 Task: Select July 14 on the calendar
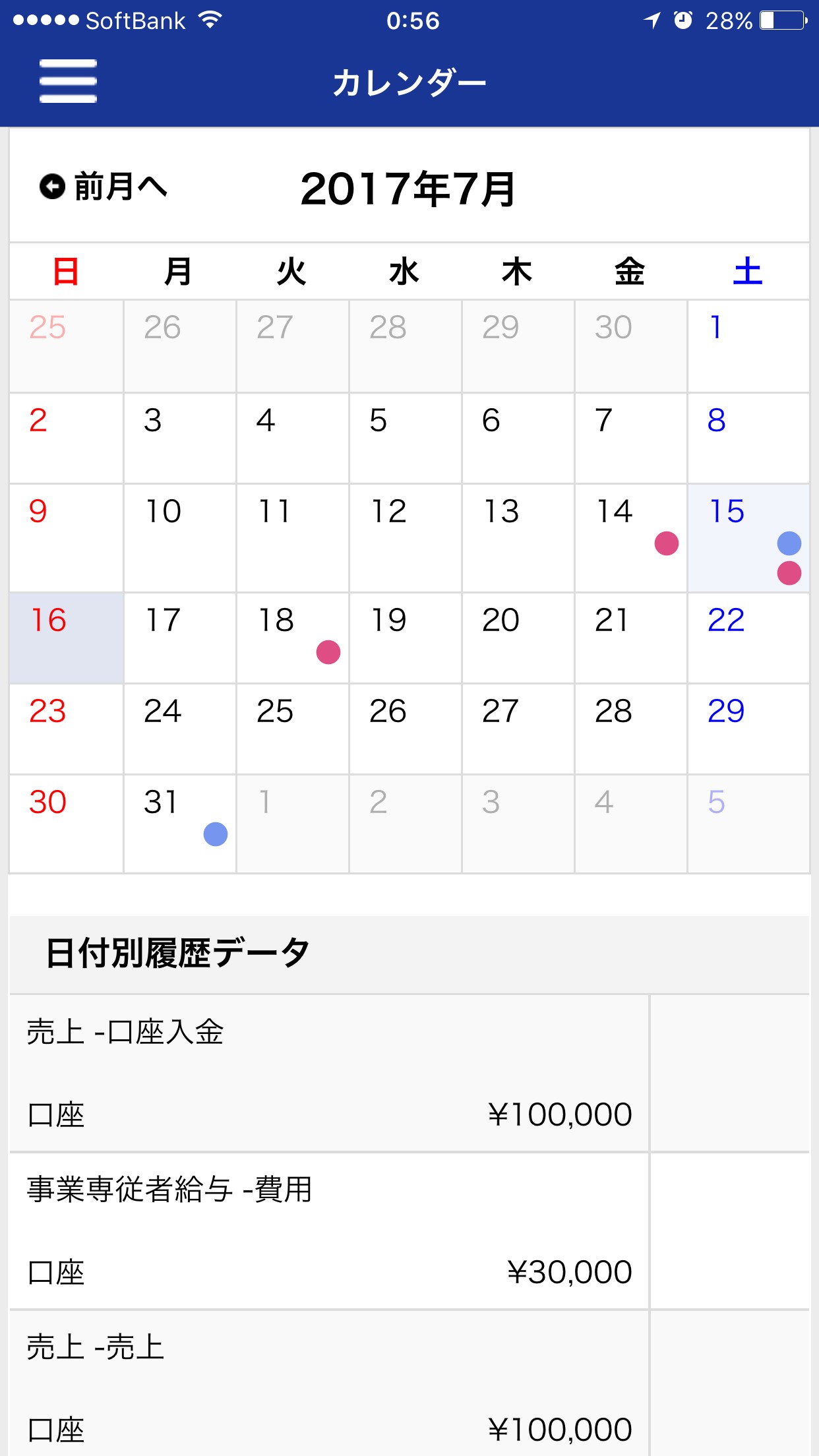tap(630, 537)
